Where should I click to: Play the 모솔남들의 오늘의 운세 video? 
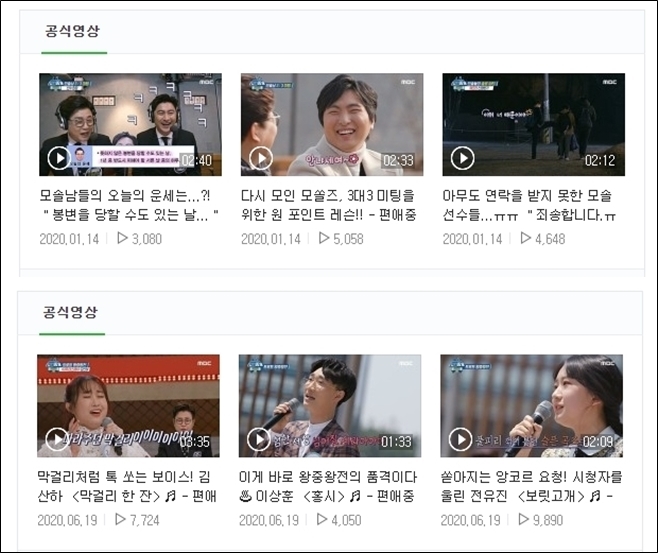[131, 124]
